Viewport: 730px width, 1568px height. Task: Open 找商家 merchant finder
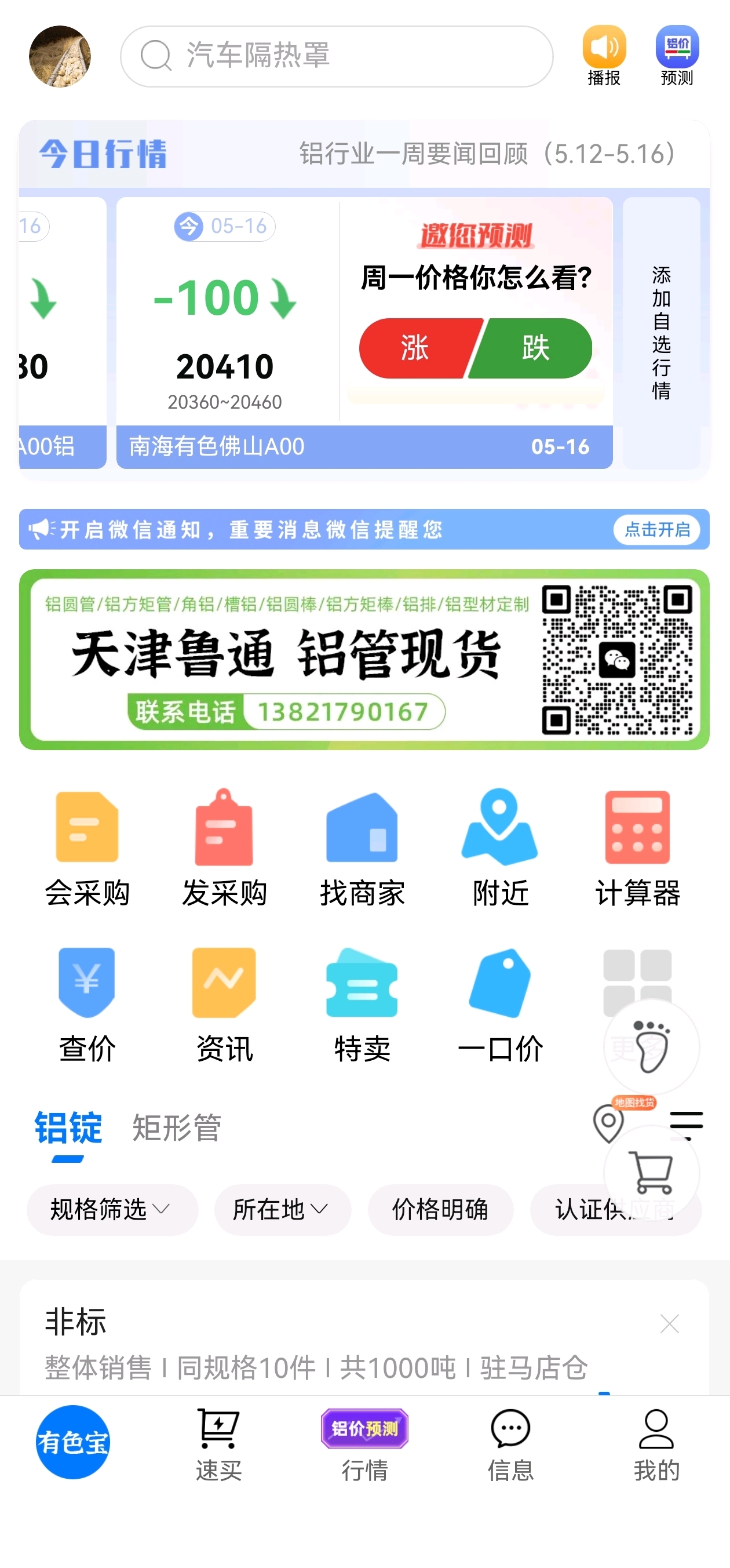point(363,849)
